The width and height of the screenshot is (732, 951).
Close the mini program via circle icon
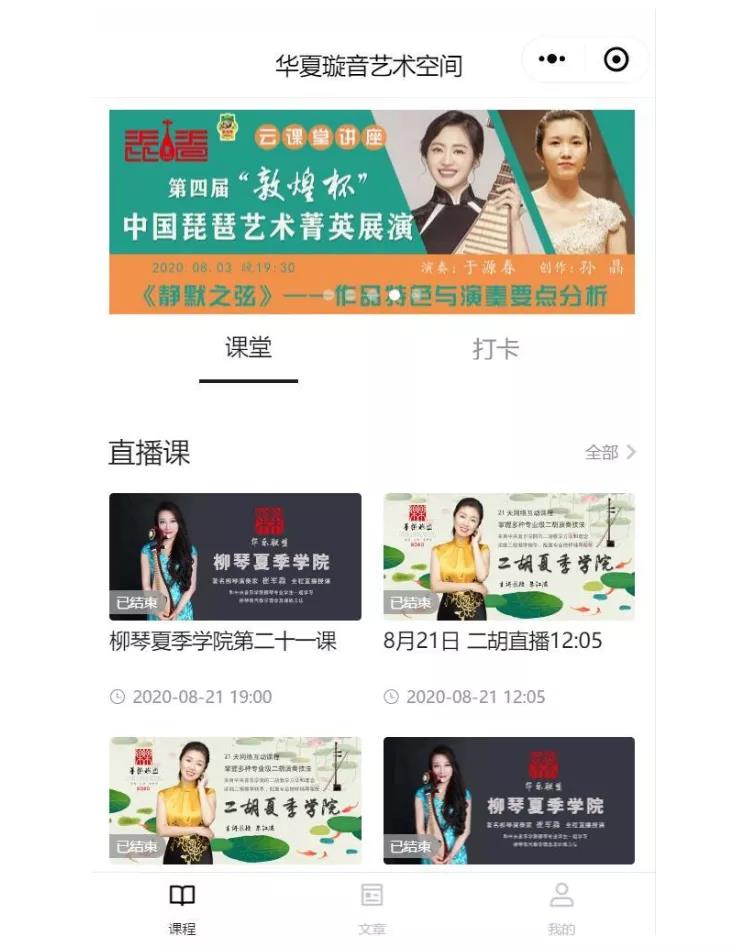617,60
